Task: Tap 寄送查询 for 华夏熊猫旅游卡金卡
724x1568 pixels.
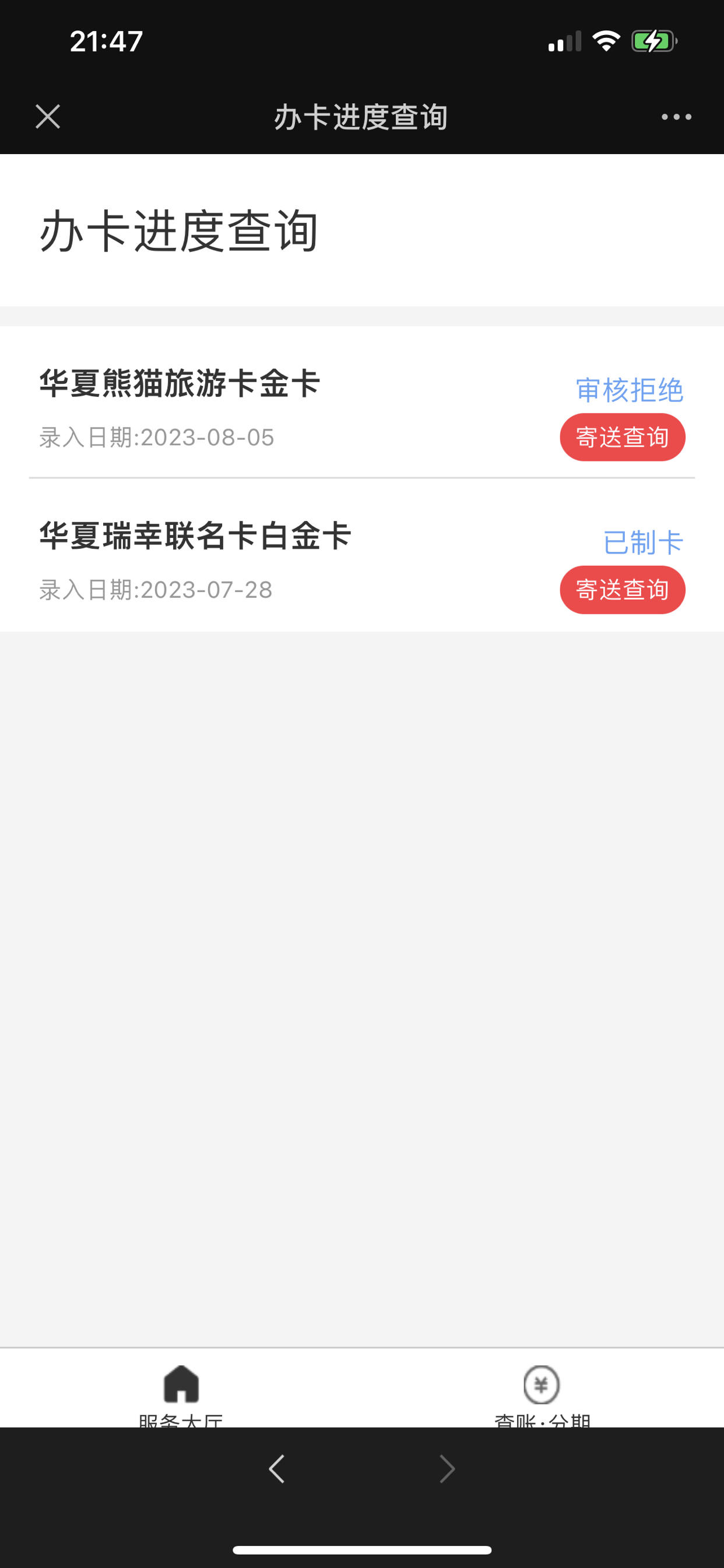Action: tap(622, 437)
